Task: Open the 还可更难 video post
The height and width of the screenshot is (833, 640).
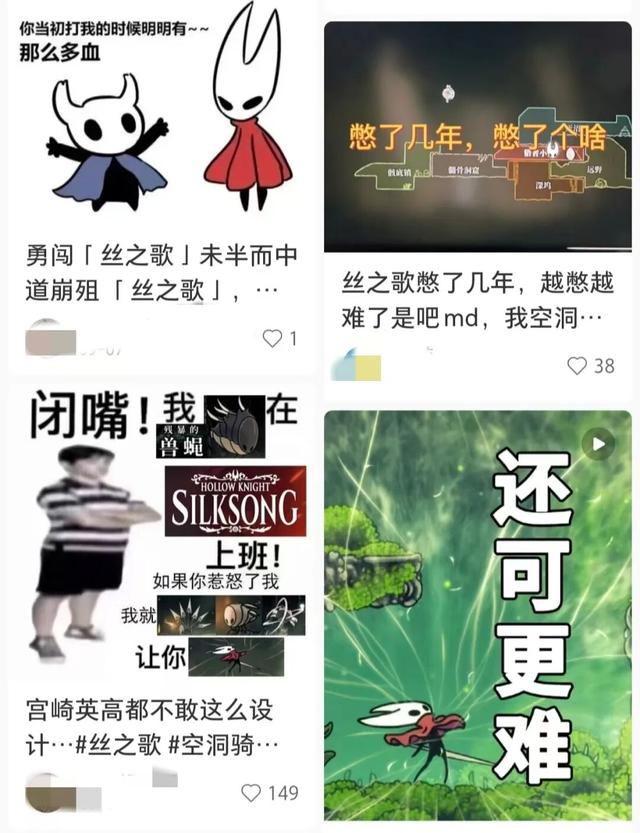Action: click(x=478, y=610)
